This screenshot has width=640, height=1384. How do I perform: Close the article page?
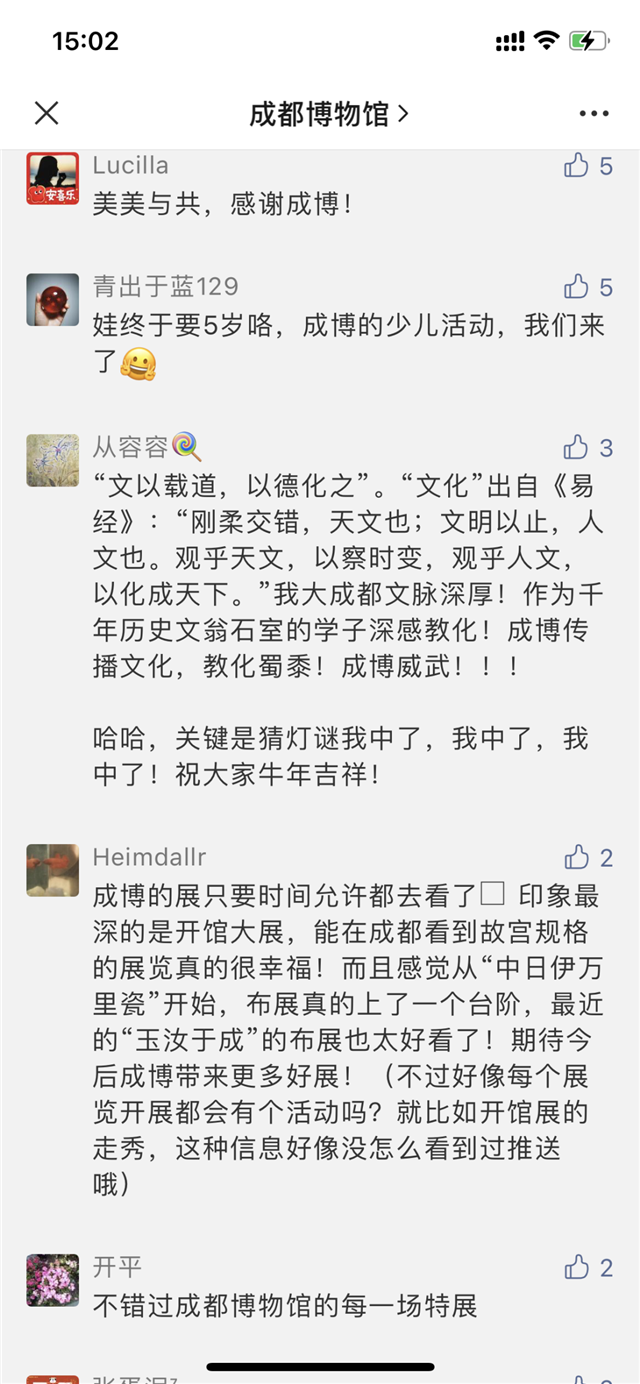point(47,113)
